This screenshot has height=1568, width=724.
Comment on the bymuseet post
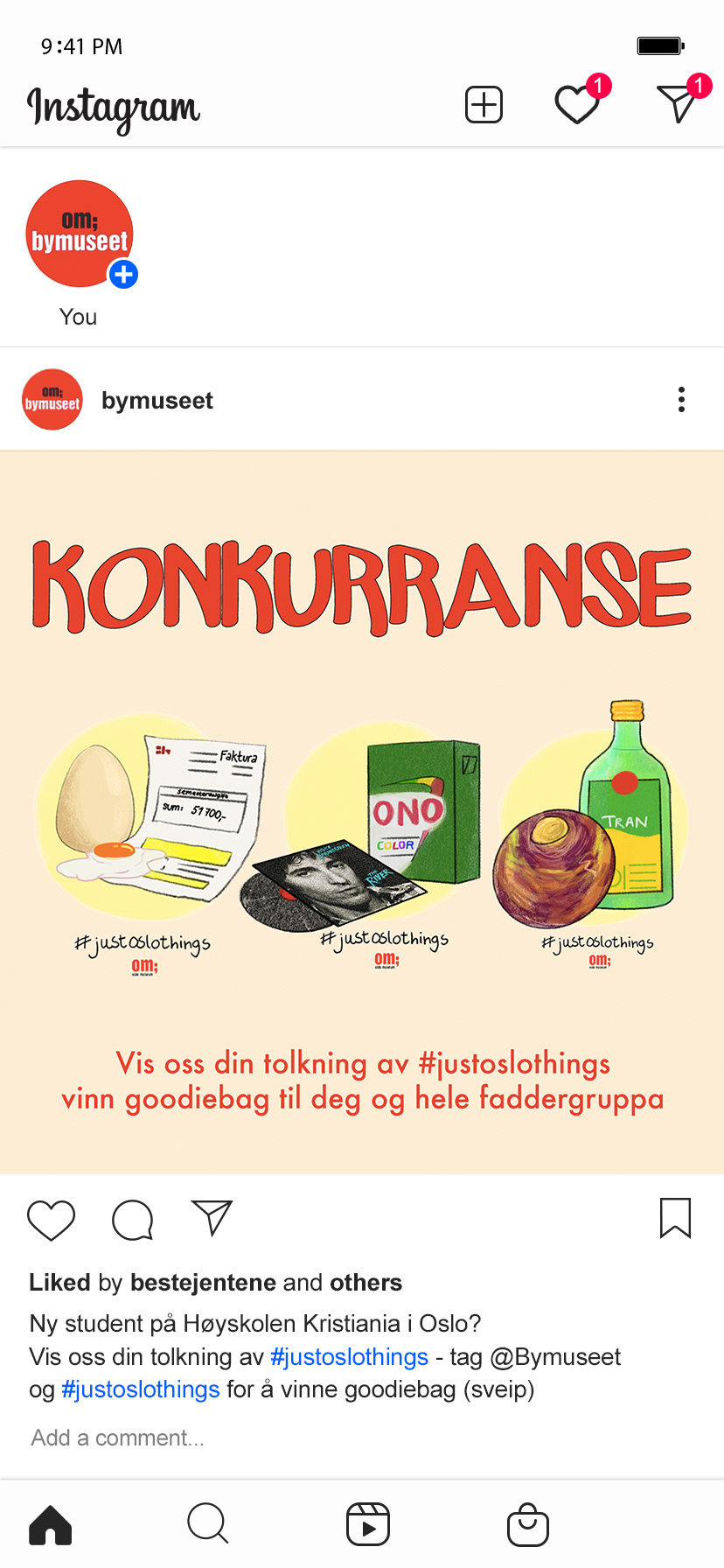pyautogui.click(x=133, y=1220)
